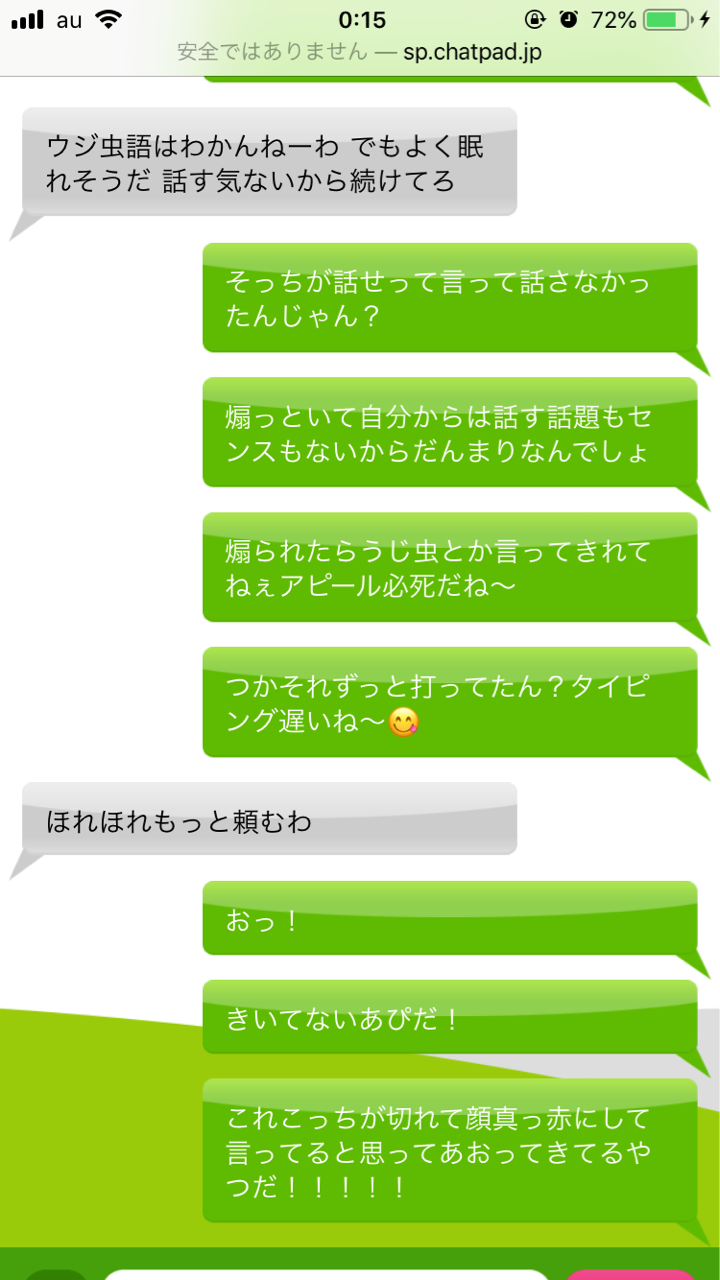Tap the sp.chatpad.jp address bar
This screenshot has height=1280, width=720.
360,52
